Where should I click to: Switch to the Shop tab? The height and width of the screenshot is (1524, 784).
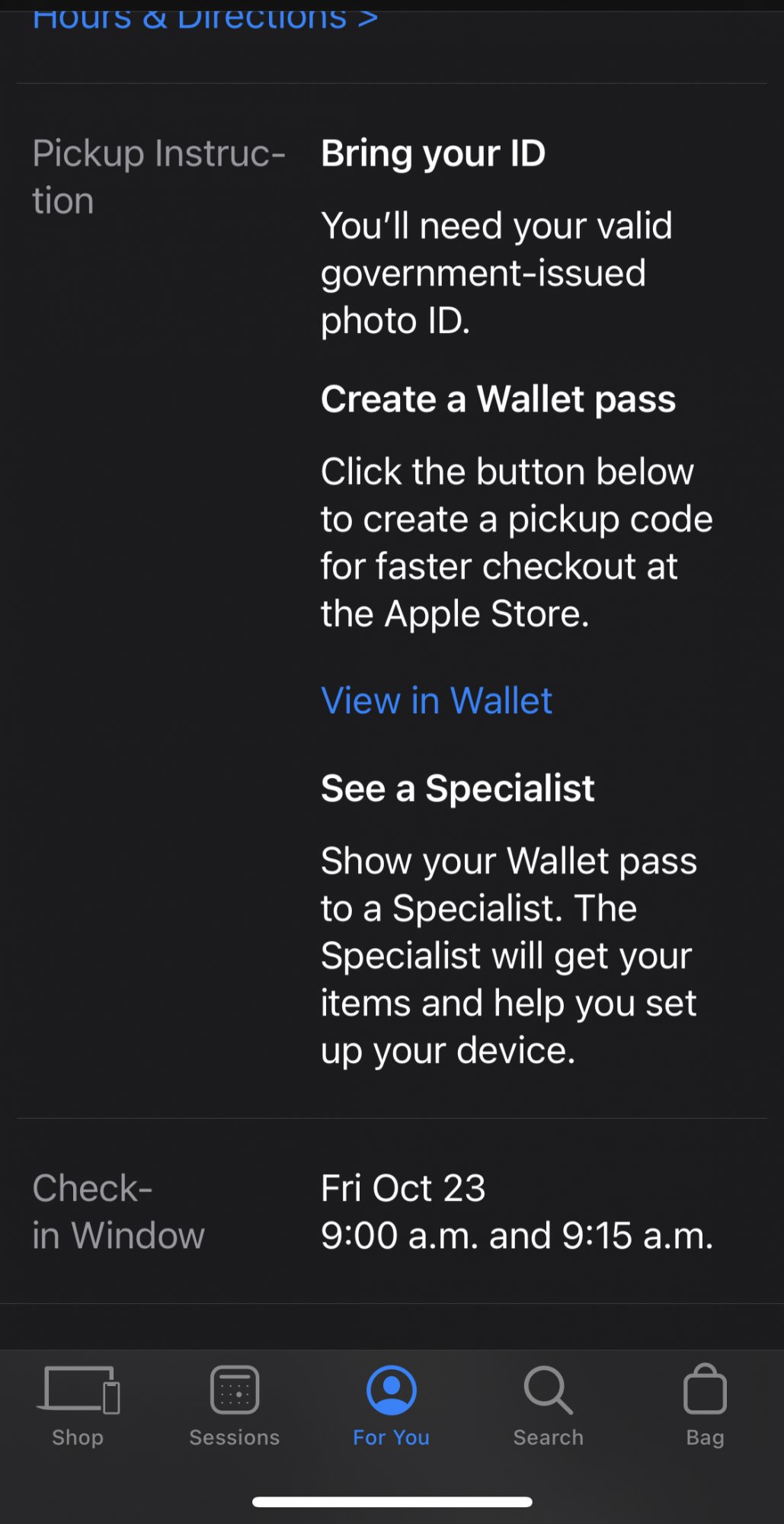tap(78, 1404)
